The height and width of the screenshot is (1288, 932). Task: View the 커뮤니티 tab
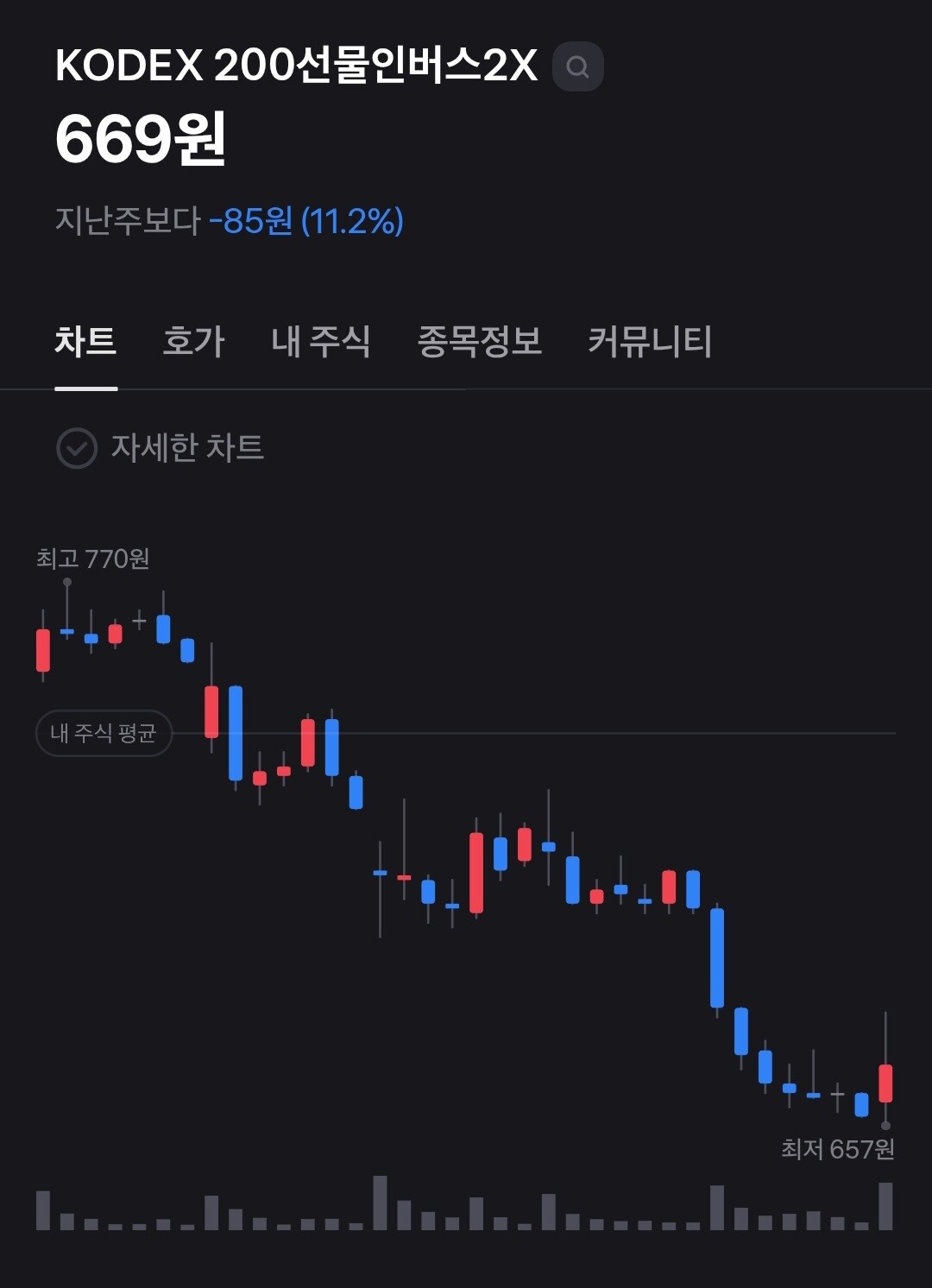point(649,342)
